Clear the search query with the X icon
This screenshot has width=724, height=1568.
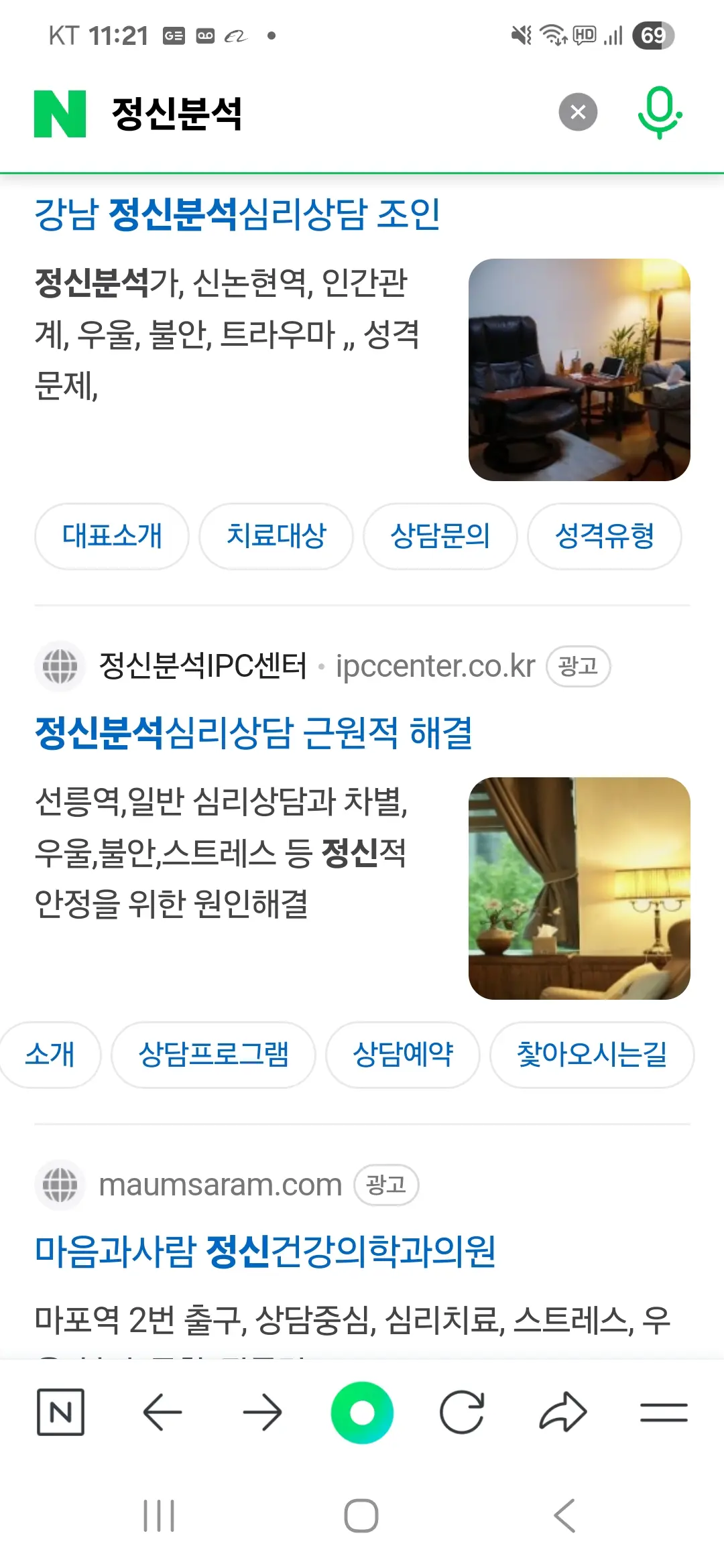tap(577, 111)
